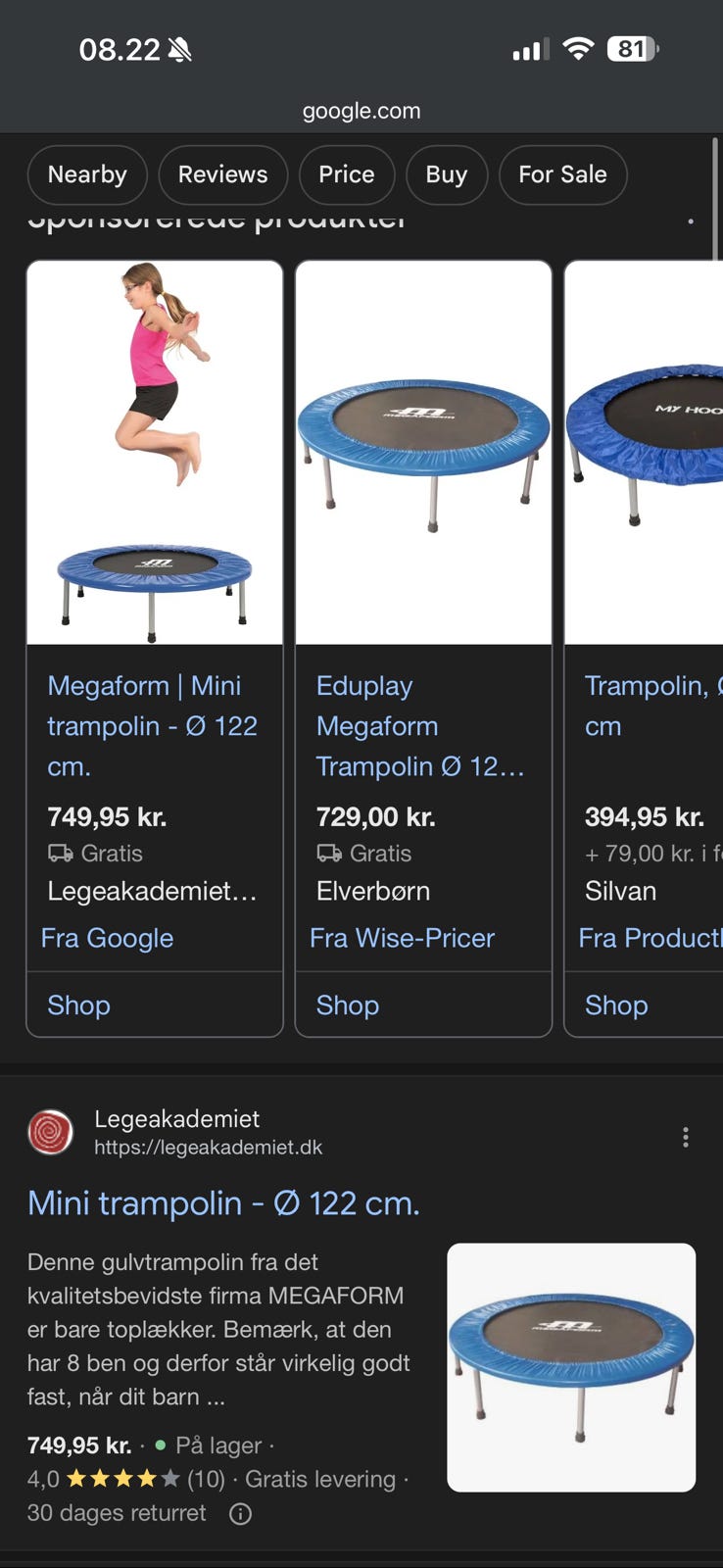Show info about 30 dages returret
The image size is (723, 1568).
click(x=240, y=1514)
